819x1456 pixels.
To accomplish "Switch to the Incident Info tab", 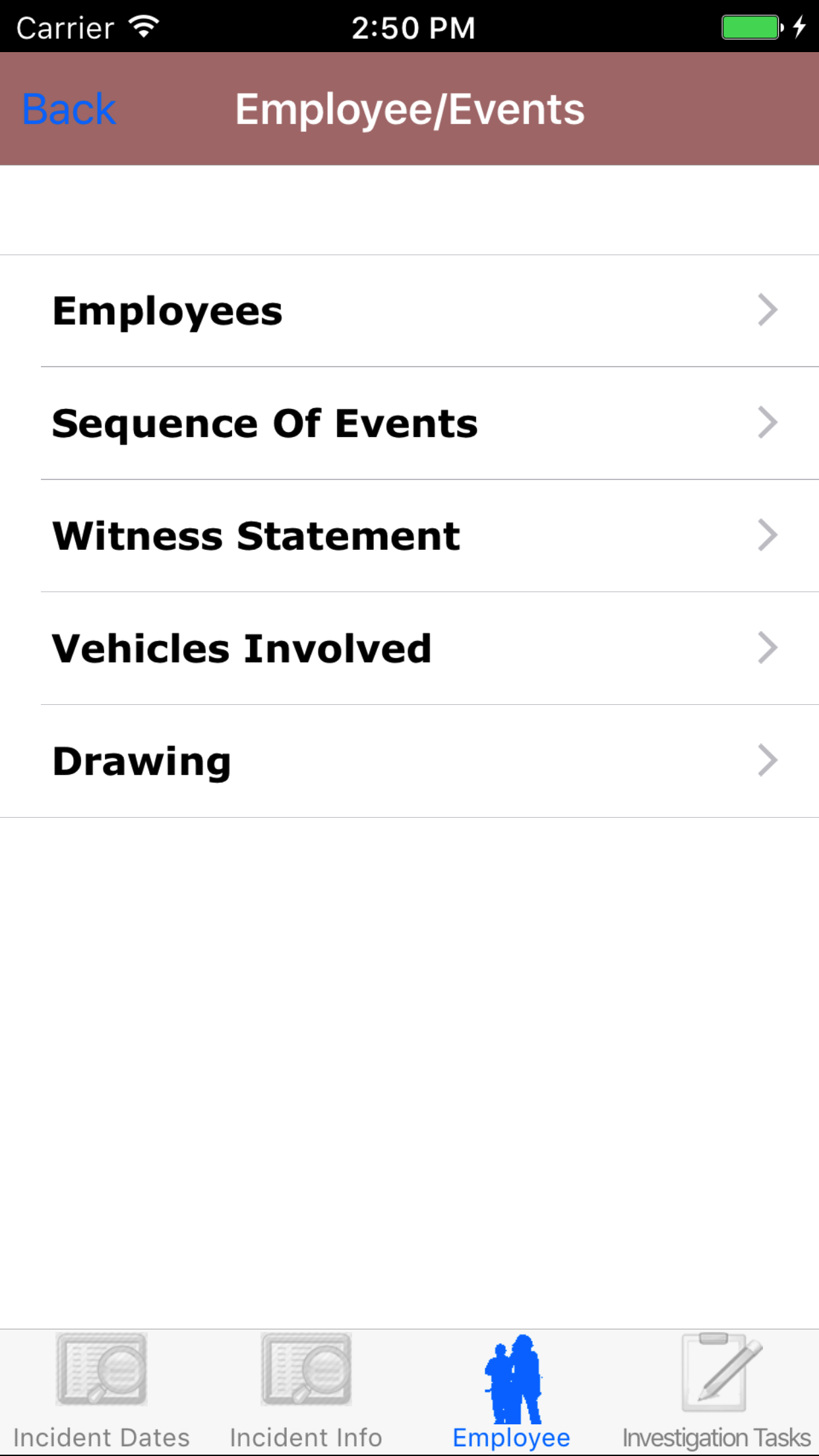I will (x=306, y=1391).
